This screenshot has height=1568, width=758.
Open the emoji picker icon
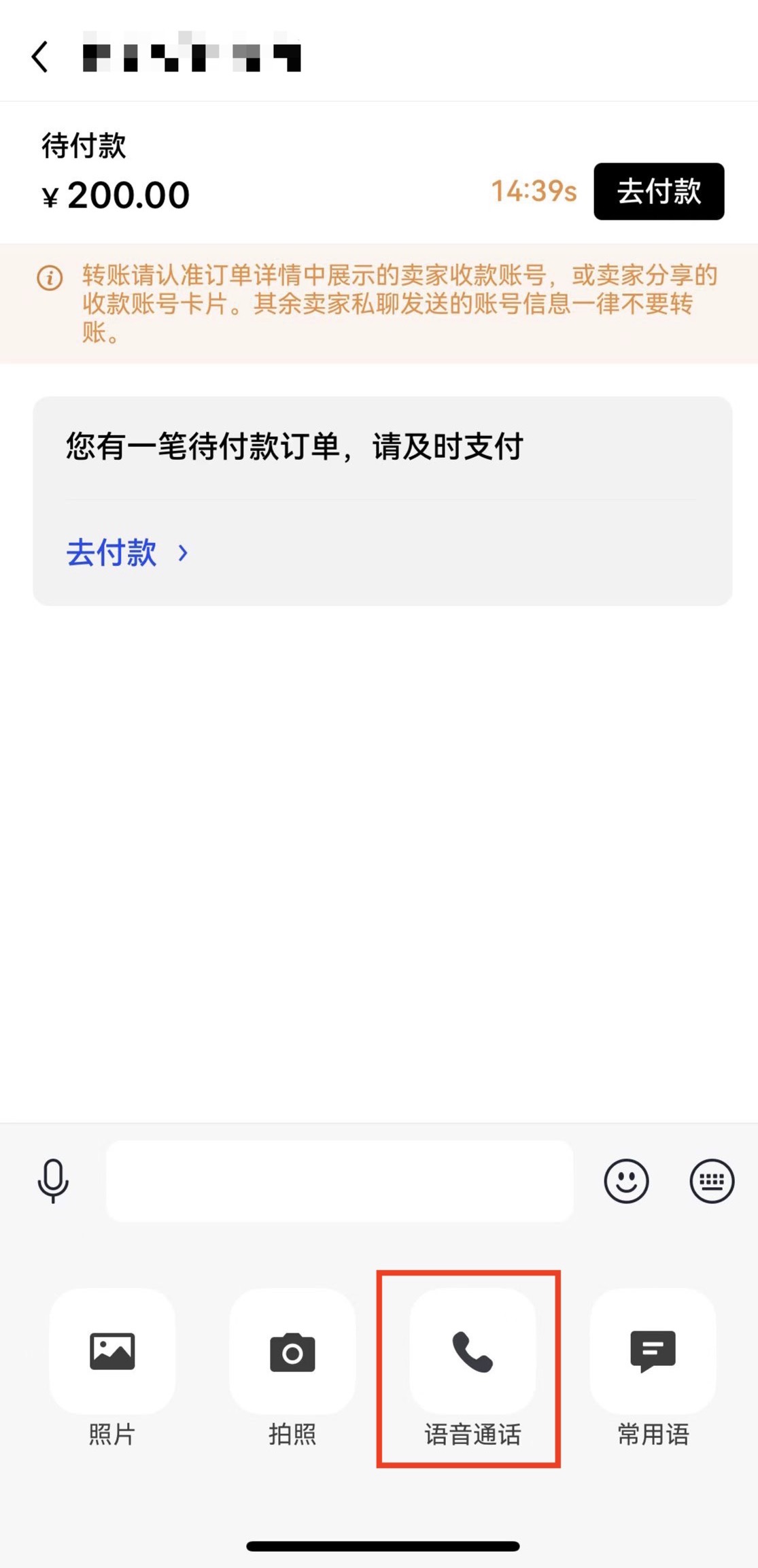(x=626, y=1182)
